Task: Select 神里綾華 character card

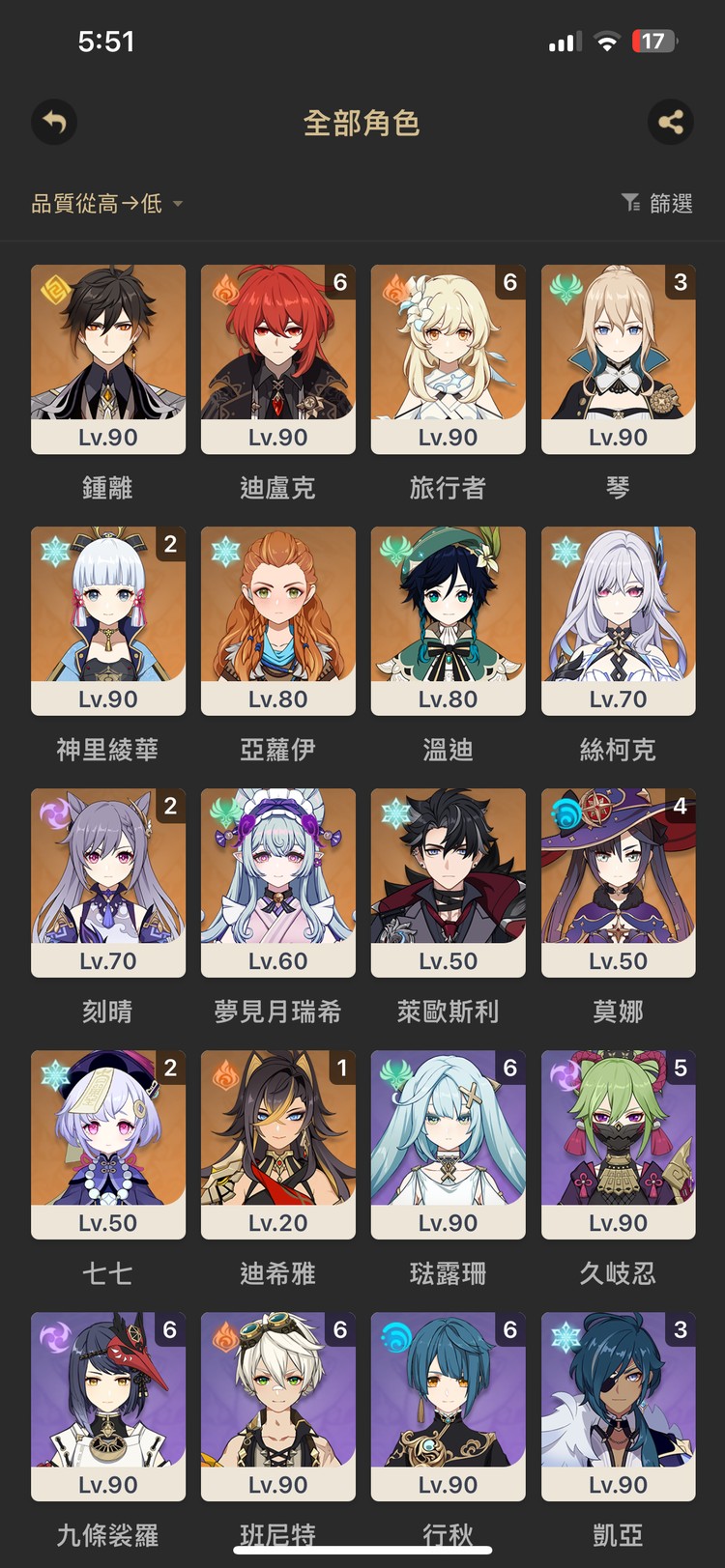Action: click(108, 620)
